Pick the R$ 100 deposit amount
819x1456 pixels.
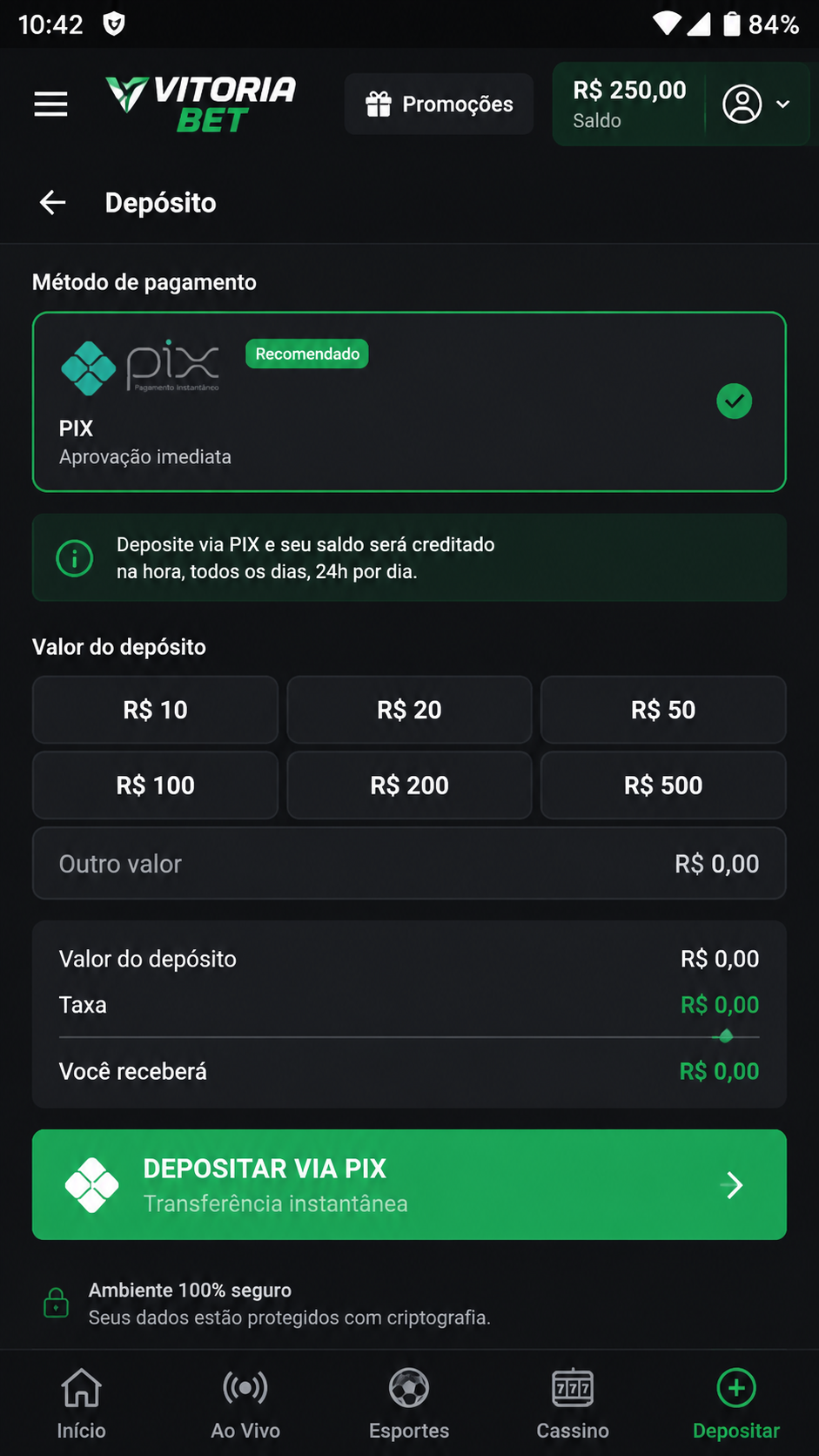pyautogui.click(x=155, y=785)
